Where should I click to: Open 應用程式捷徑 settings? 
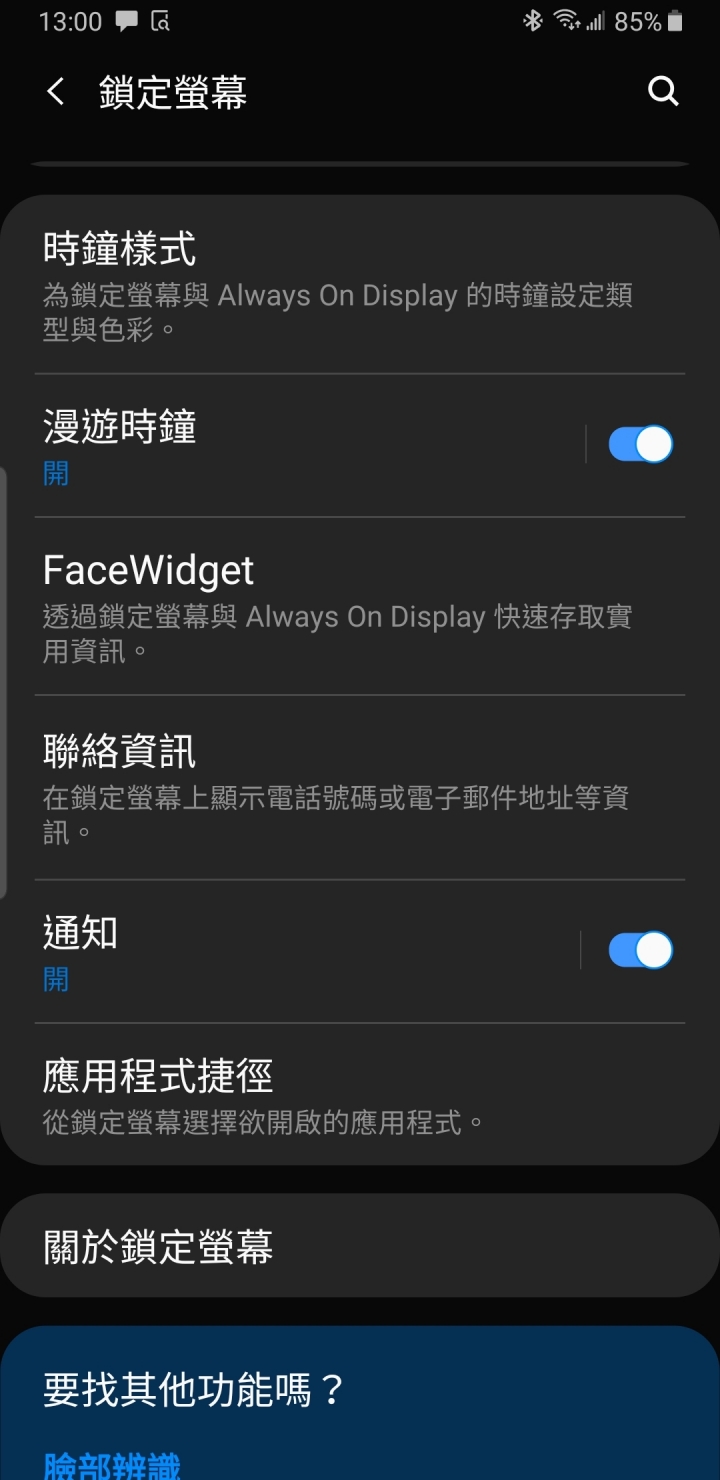360,1094
